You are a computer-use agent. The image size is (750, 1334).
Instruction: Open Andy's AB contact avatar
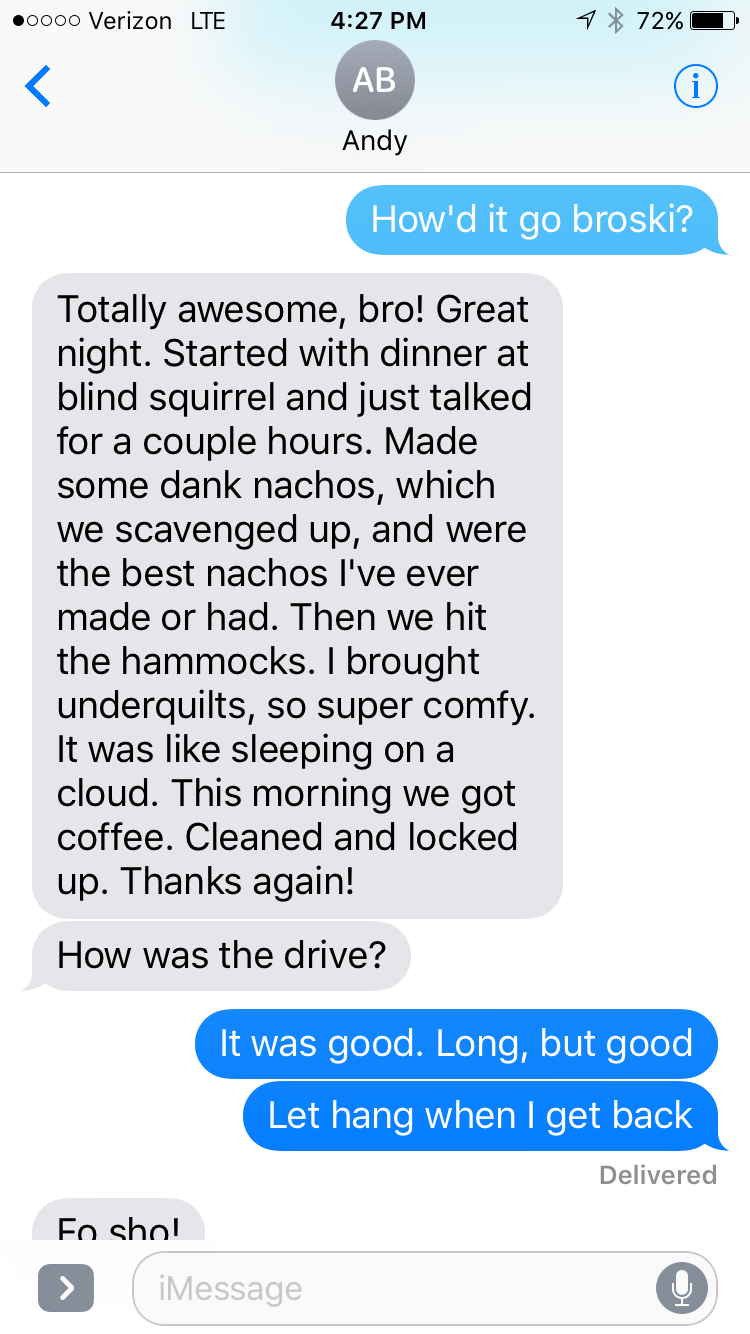point(374,80)
